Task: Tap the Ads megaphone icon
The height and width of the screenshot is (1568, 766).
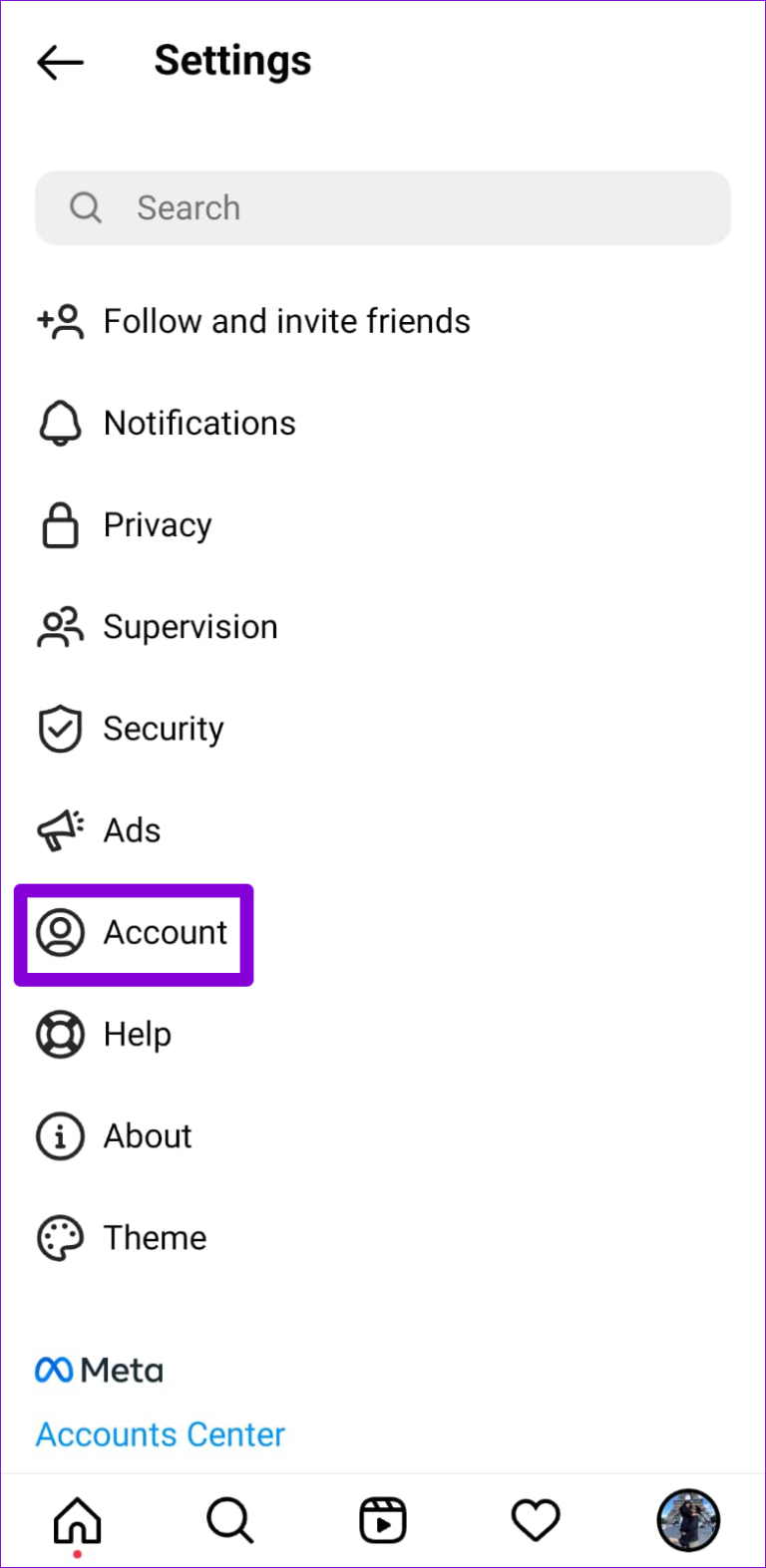Action: [60, 829]
